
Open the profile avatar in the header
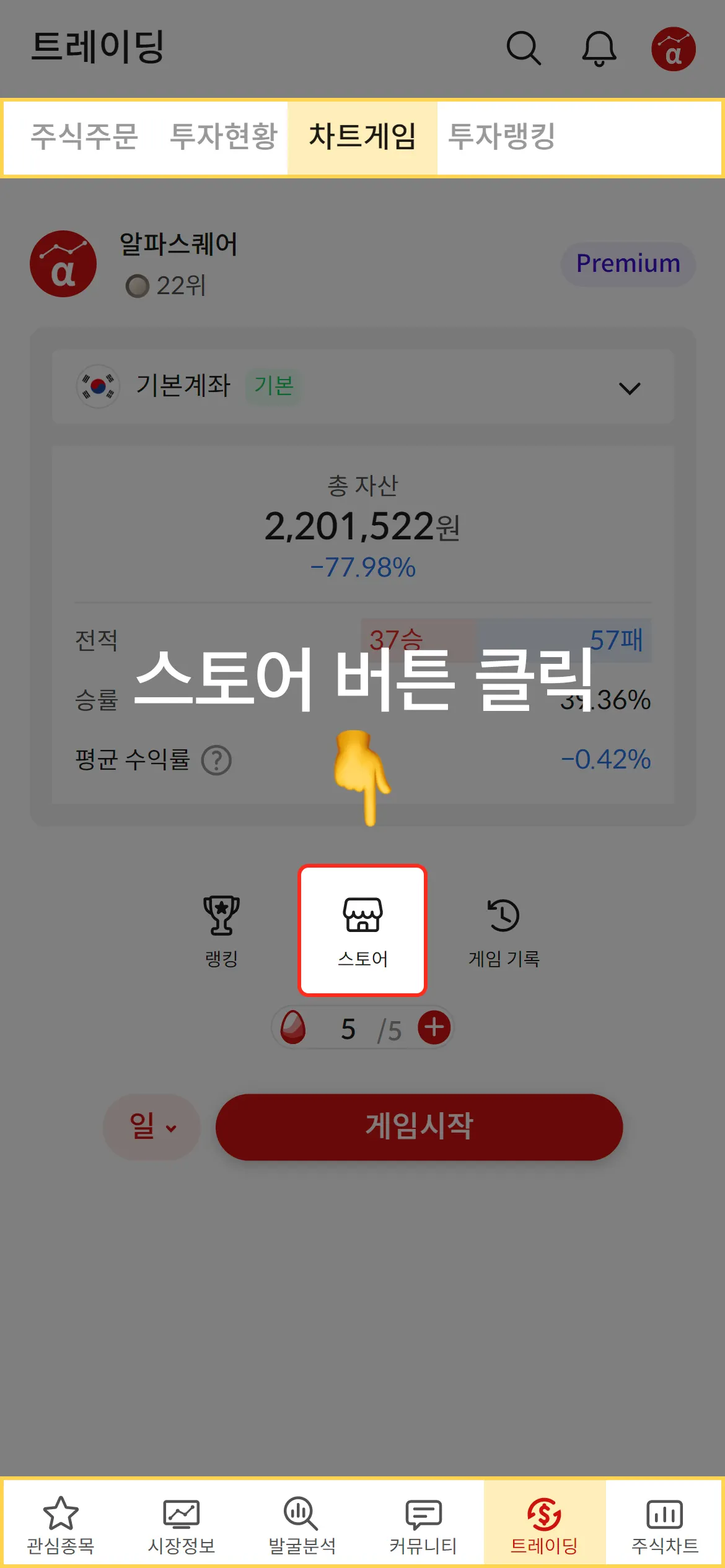click(x=673, y=49)
